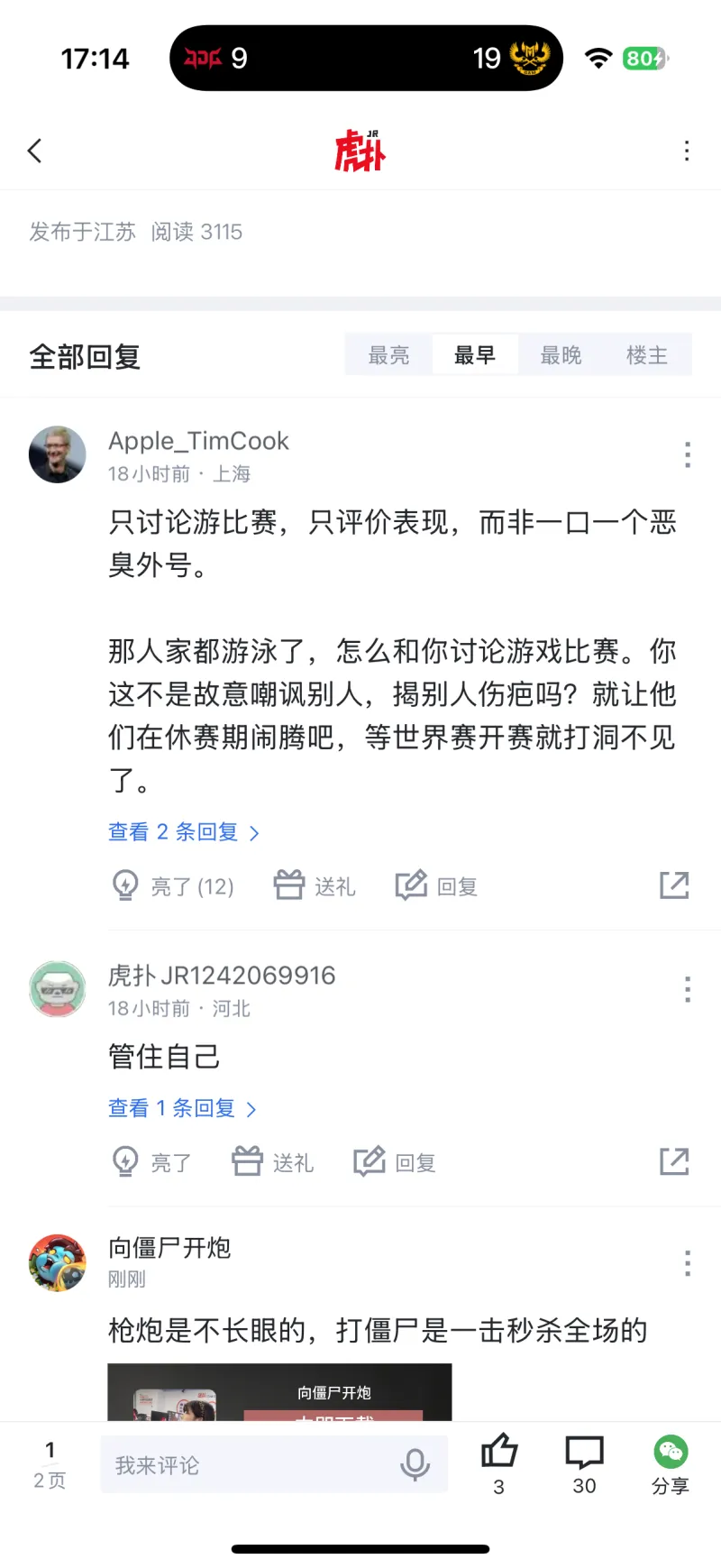Reply to 虎扑JR1242069916's comment

(x=396, y=1162)
